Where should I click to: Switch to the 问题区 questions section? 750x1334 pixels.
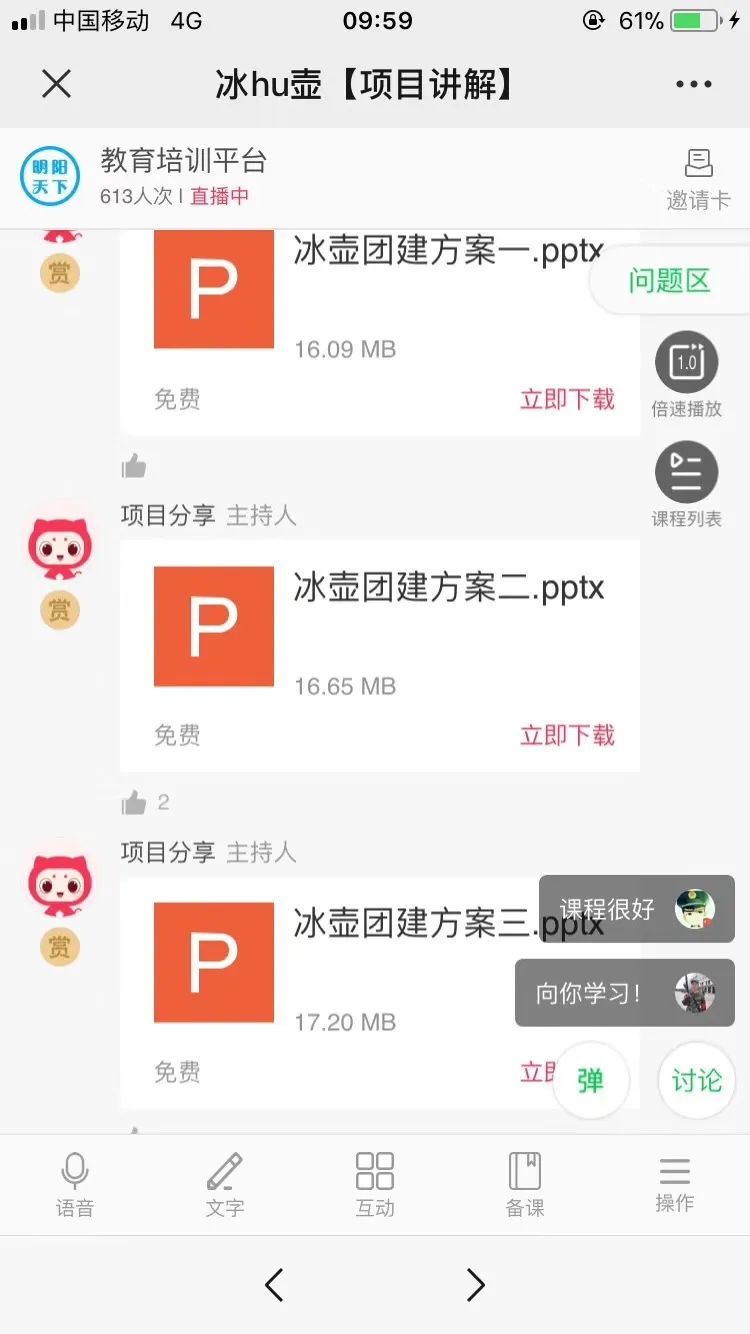click(668, 281)
